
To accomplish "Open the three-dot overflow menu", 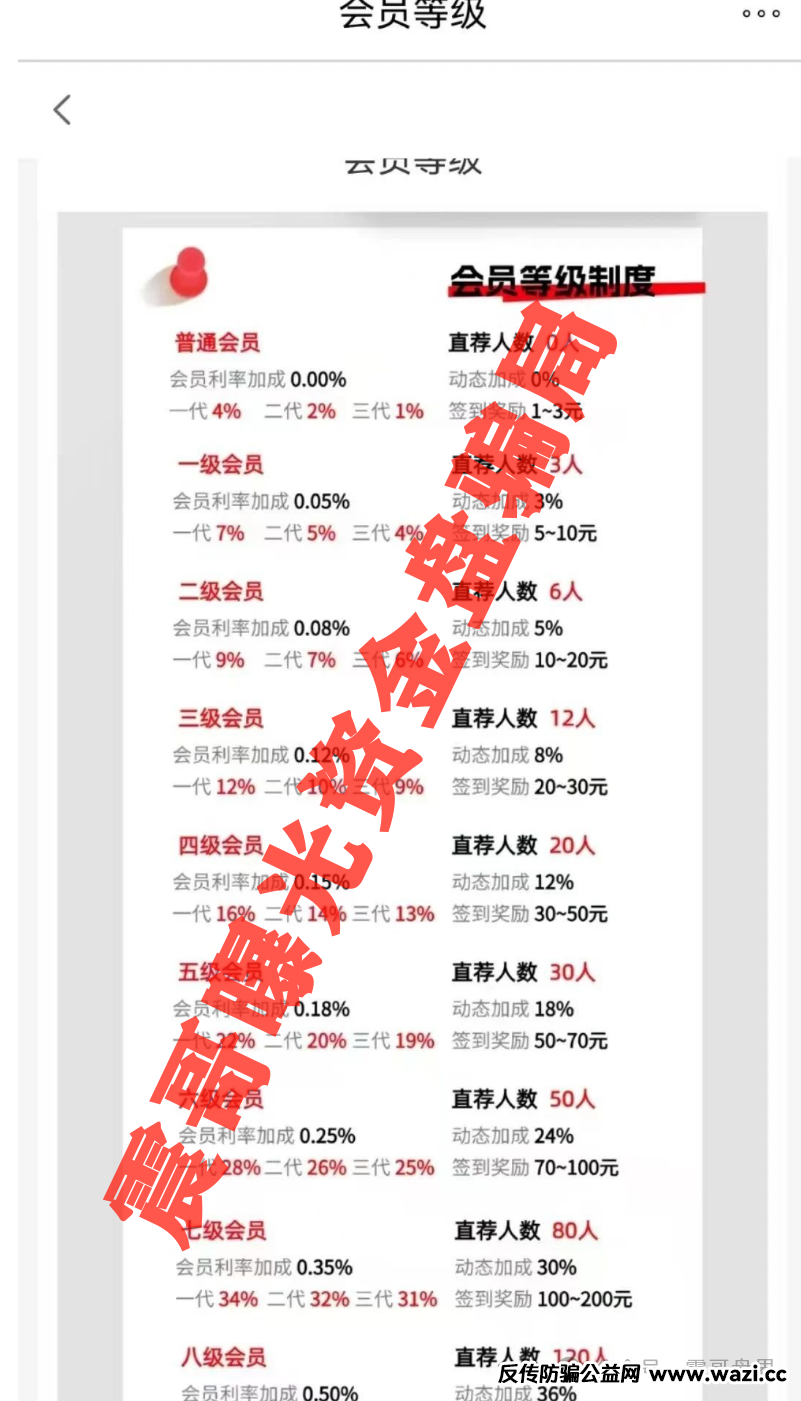I will 761,14.
